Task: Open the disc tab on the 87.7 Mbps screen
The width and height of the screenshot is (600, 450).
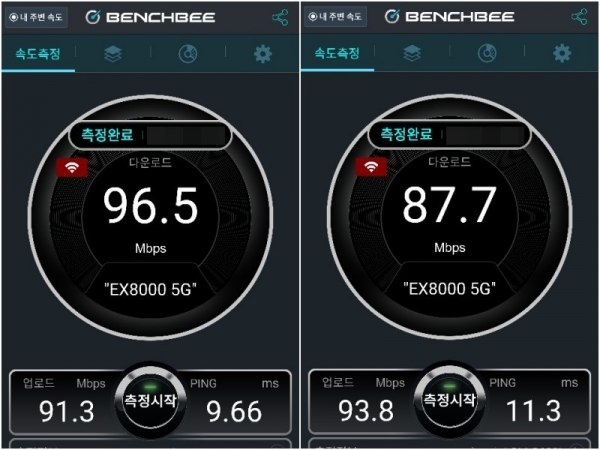Action: 487,53
